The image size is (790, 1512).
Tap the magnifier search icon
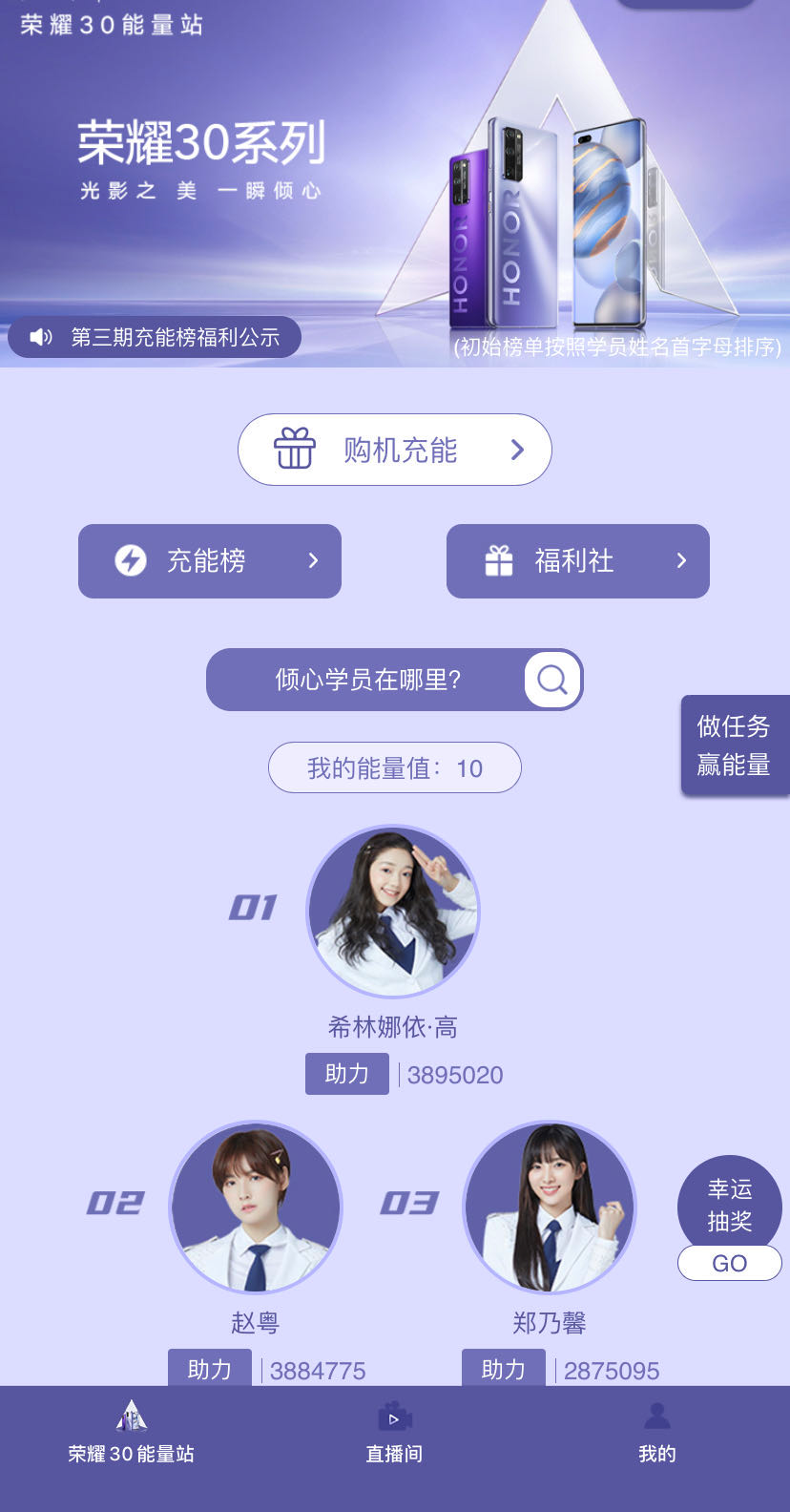[x=552, y=680]
